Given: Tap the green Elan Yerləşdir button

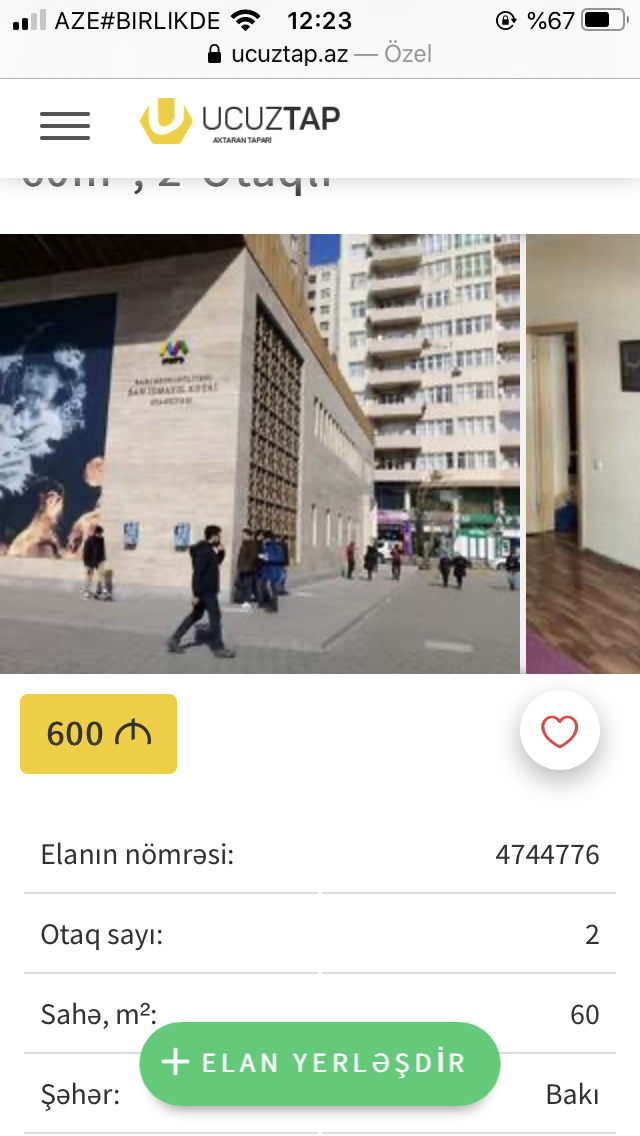Looking at the screenshot, I should [x=320, y=1063].
